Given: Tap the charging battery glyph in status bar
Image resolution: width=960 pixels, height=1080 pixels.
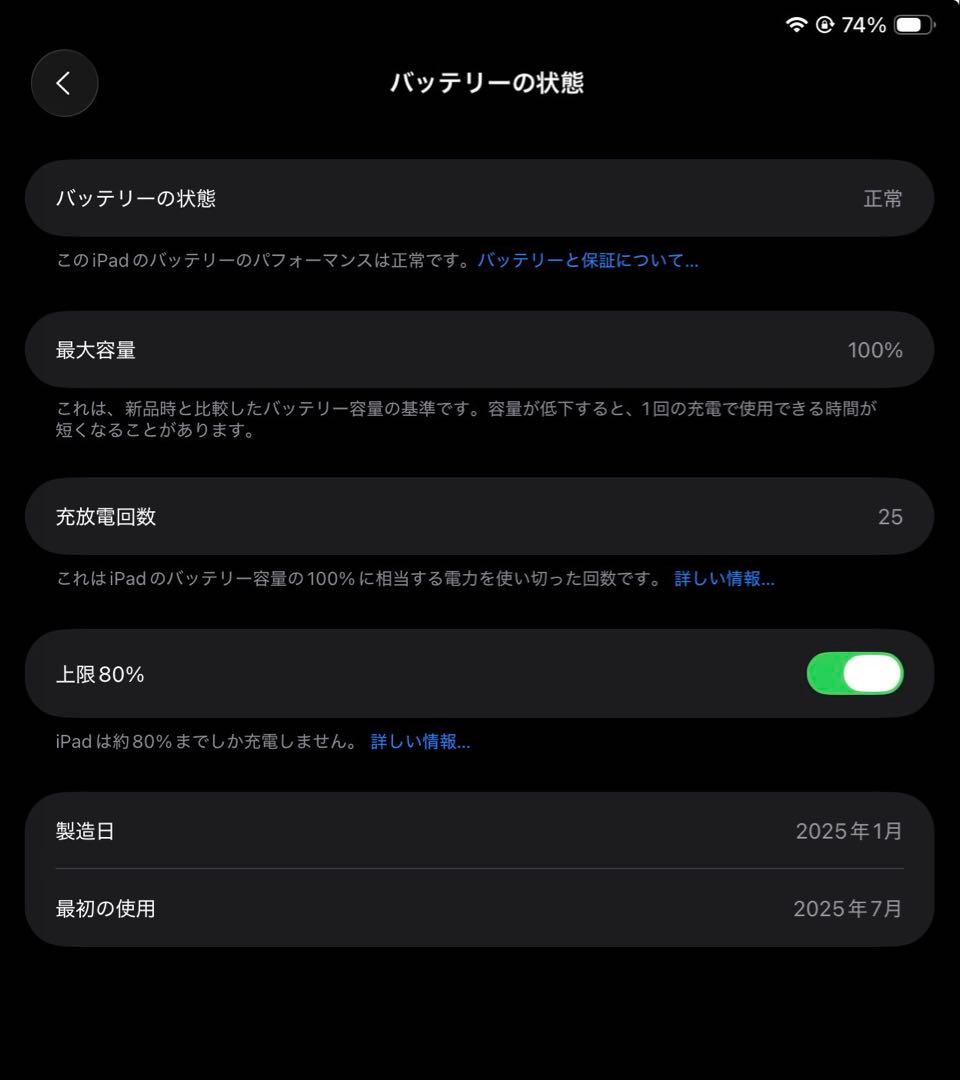Looking at the screenshot, I should point(912,22).
